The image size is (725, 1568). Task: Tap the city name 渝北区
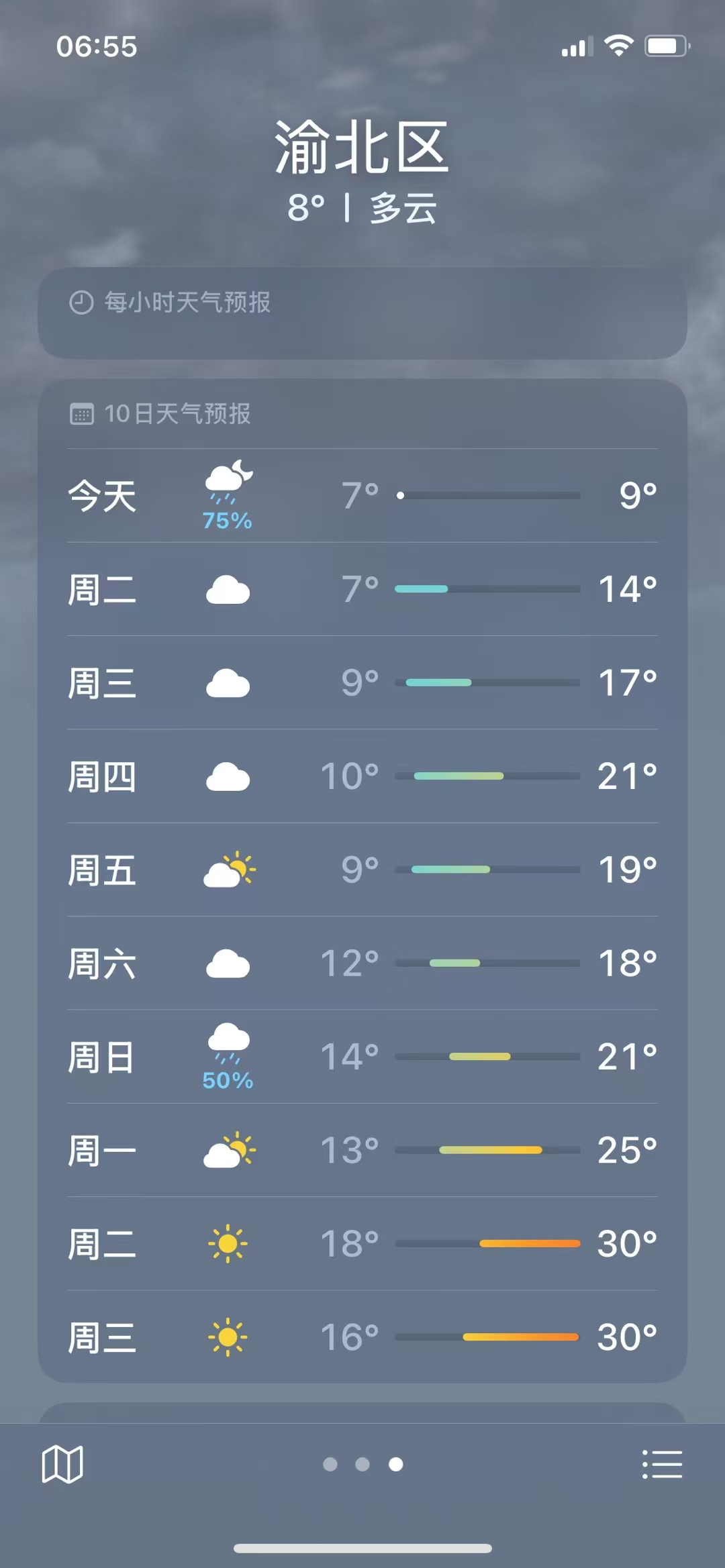tap(362, 146)
